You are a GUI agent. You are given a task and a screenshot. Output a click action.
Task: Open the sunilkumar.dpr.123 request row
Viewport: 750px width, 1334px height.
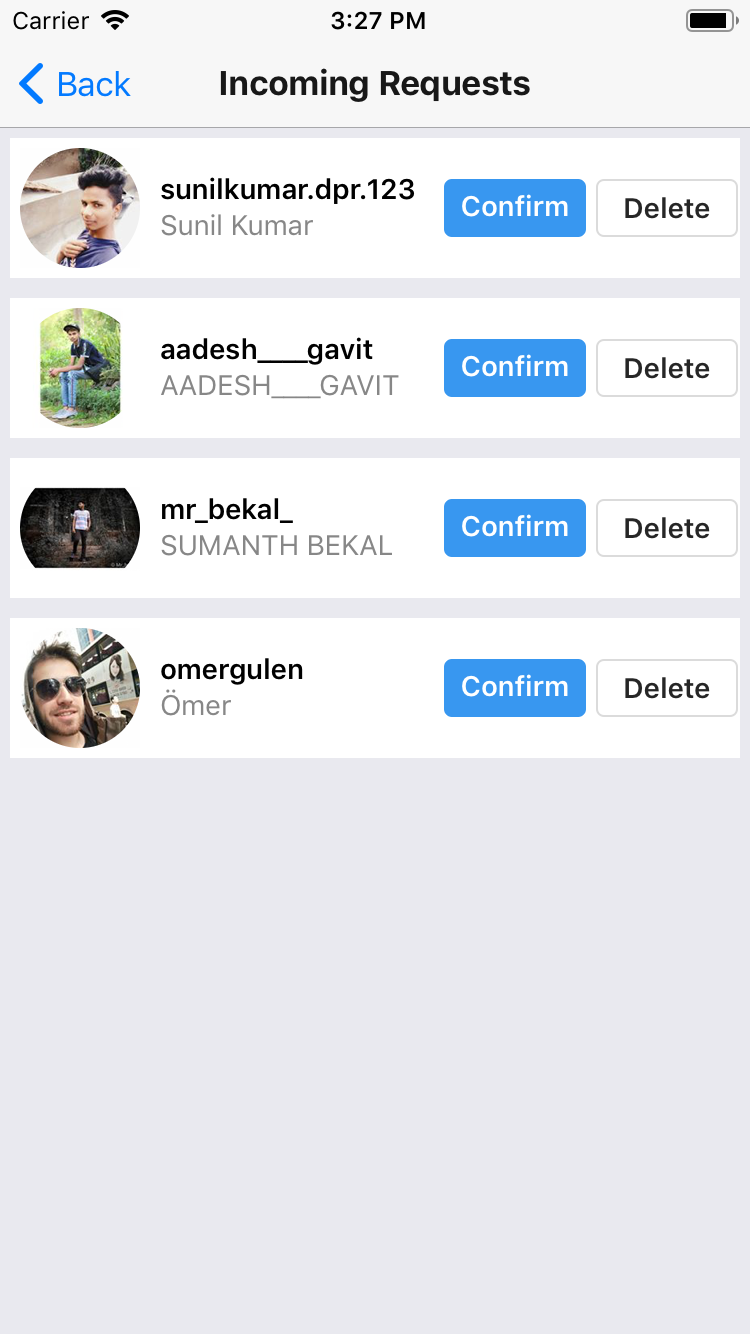click(287, 208)
